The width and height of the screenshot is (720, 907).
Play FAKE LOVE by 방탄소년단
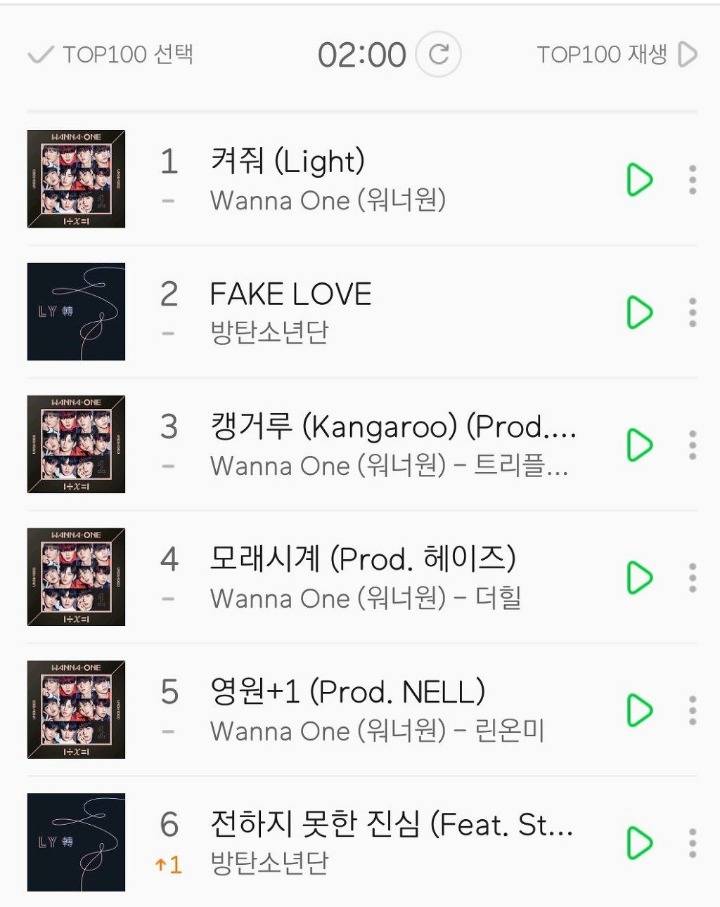638,311
